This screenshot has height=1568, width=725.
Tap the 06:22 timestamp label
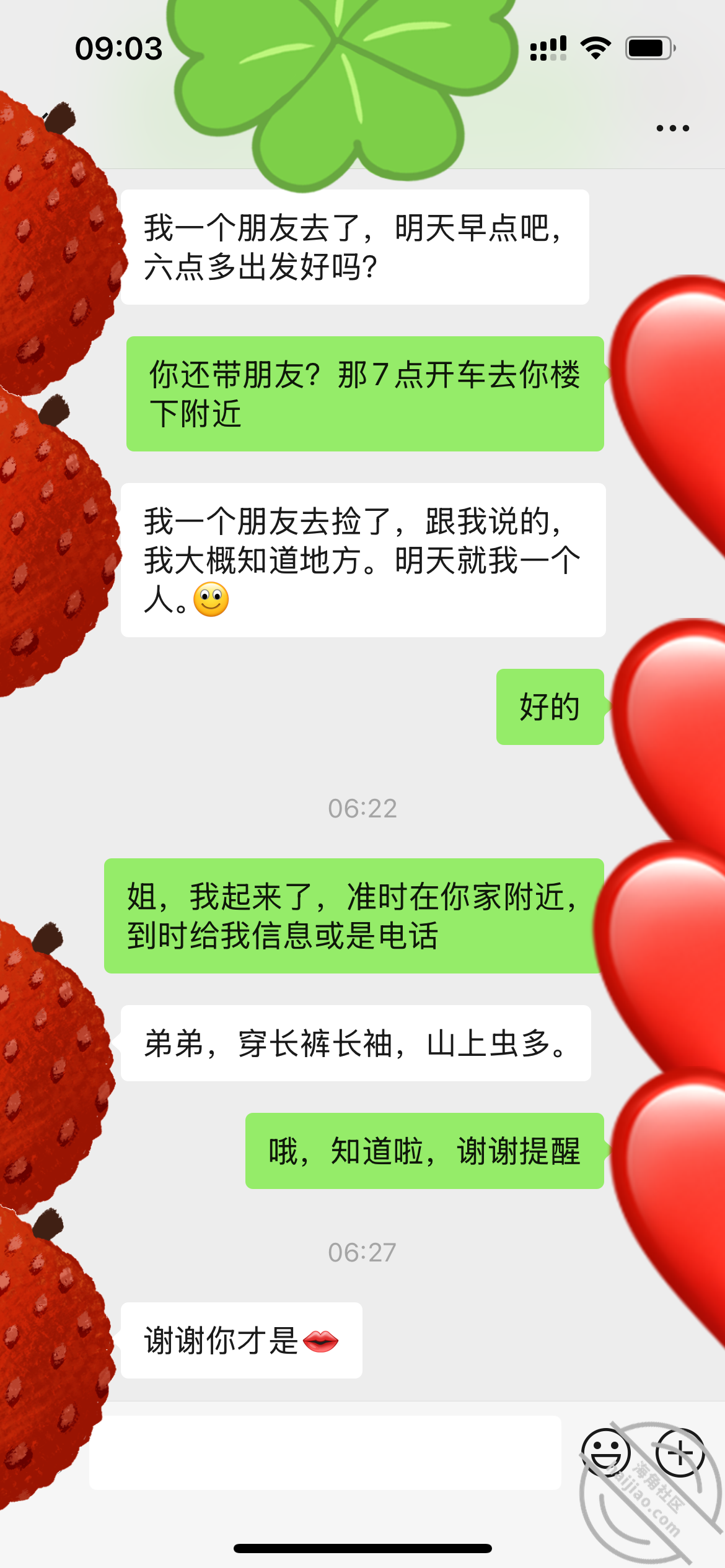362,806
